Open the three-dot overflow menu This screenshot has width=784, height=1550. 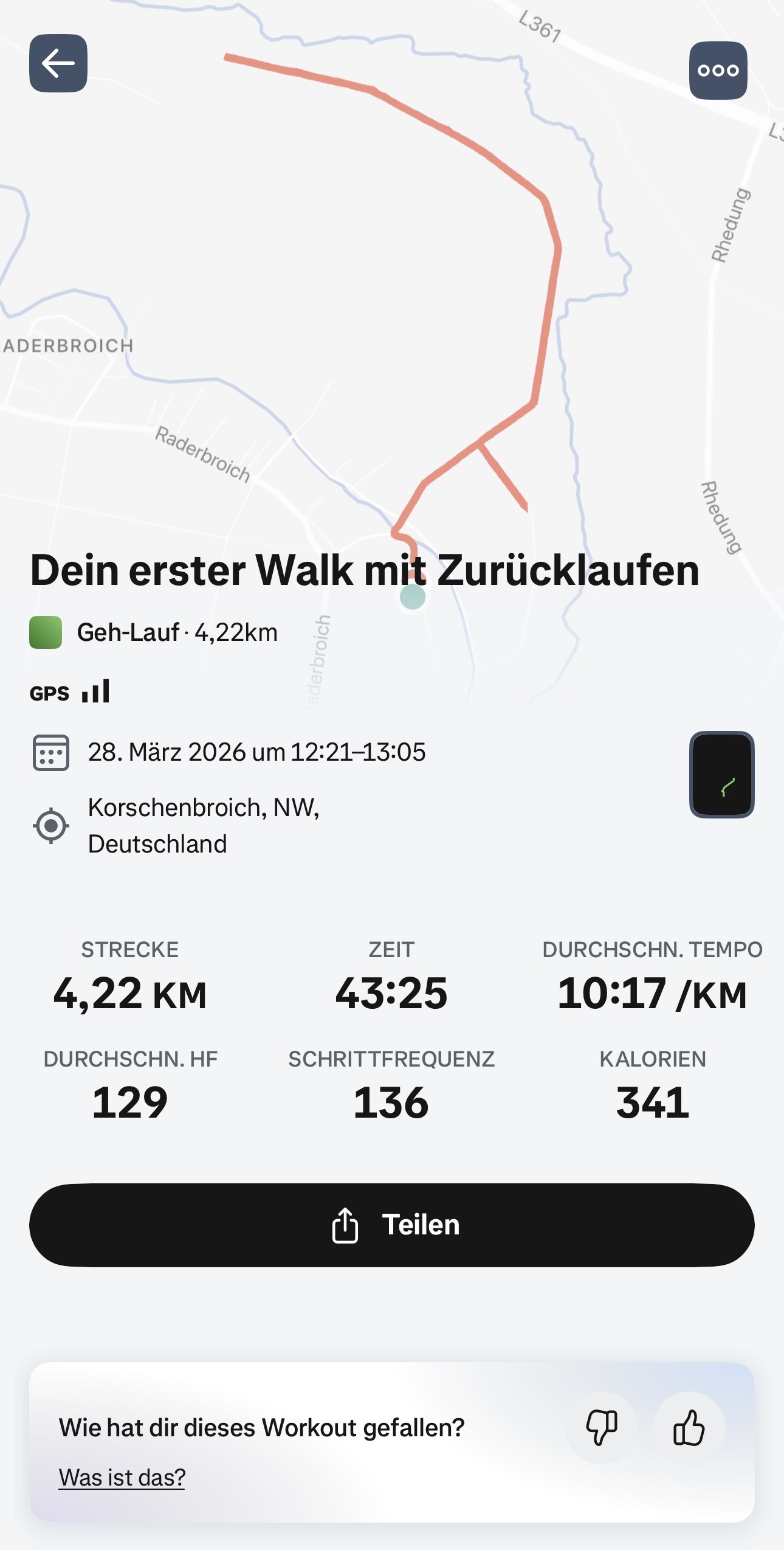(718, 71)
